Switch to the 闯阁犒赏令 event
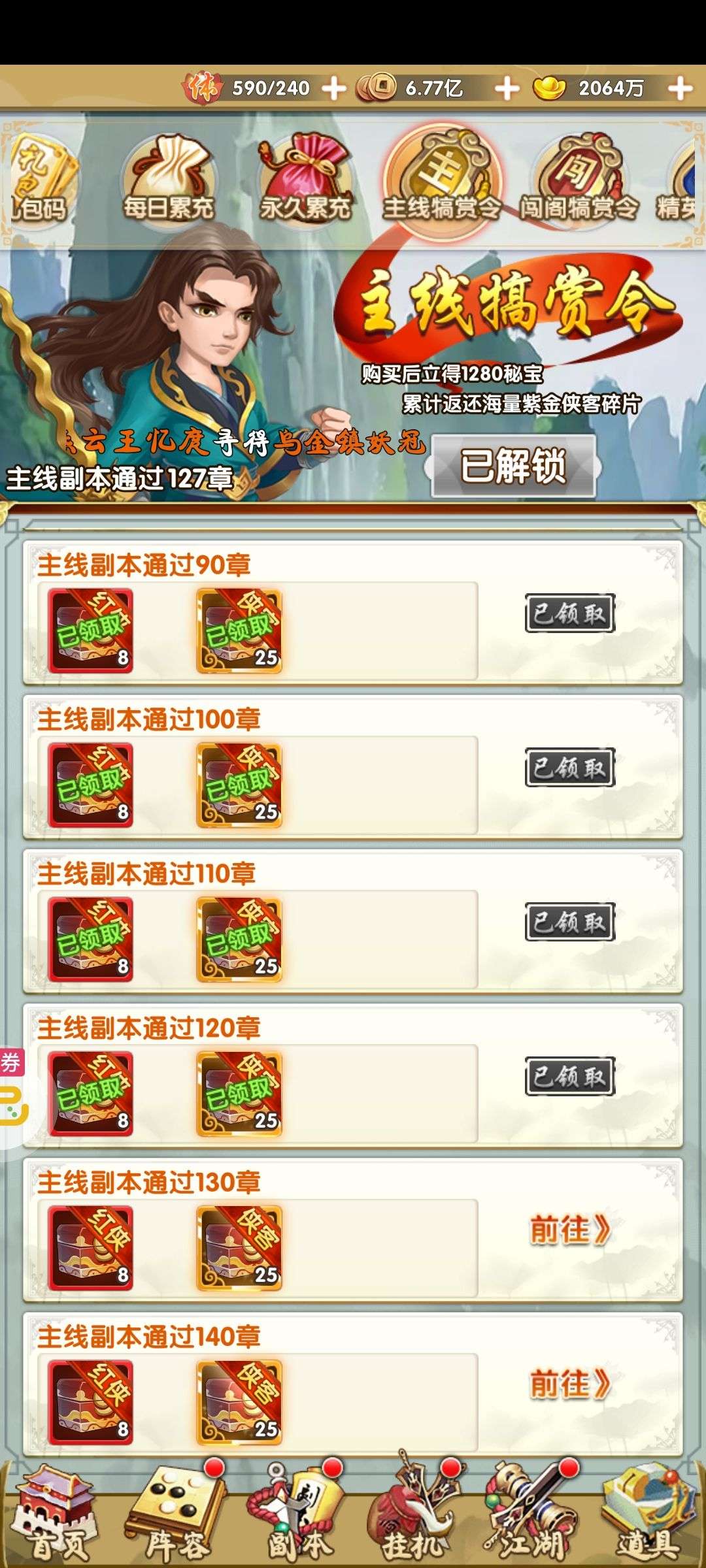 tap(579, 178)
